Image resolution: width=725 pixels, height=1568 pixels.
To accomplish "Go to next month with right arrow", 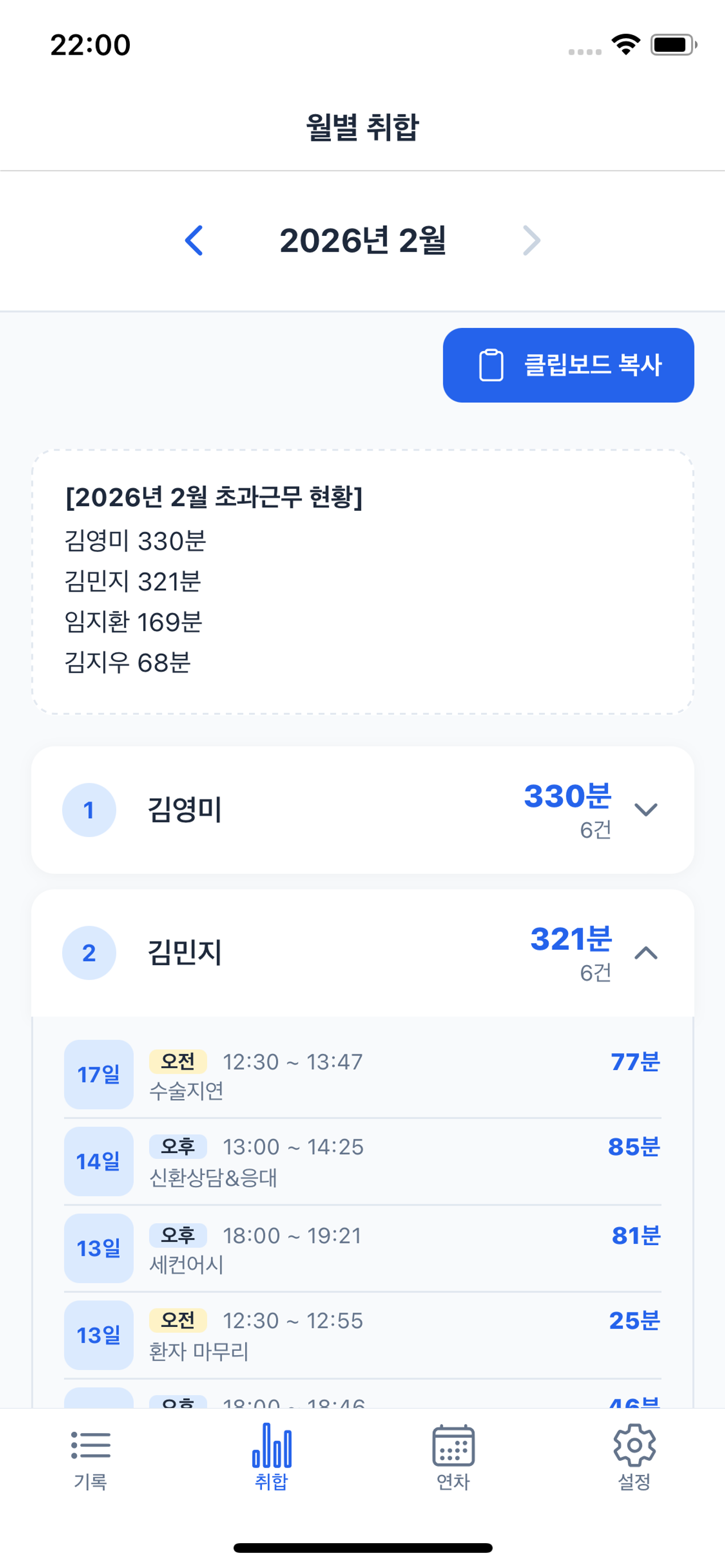I will [531, 240].
